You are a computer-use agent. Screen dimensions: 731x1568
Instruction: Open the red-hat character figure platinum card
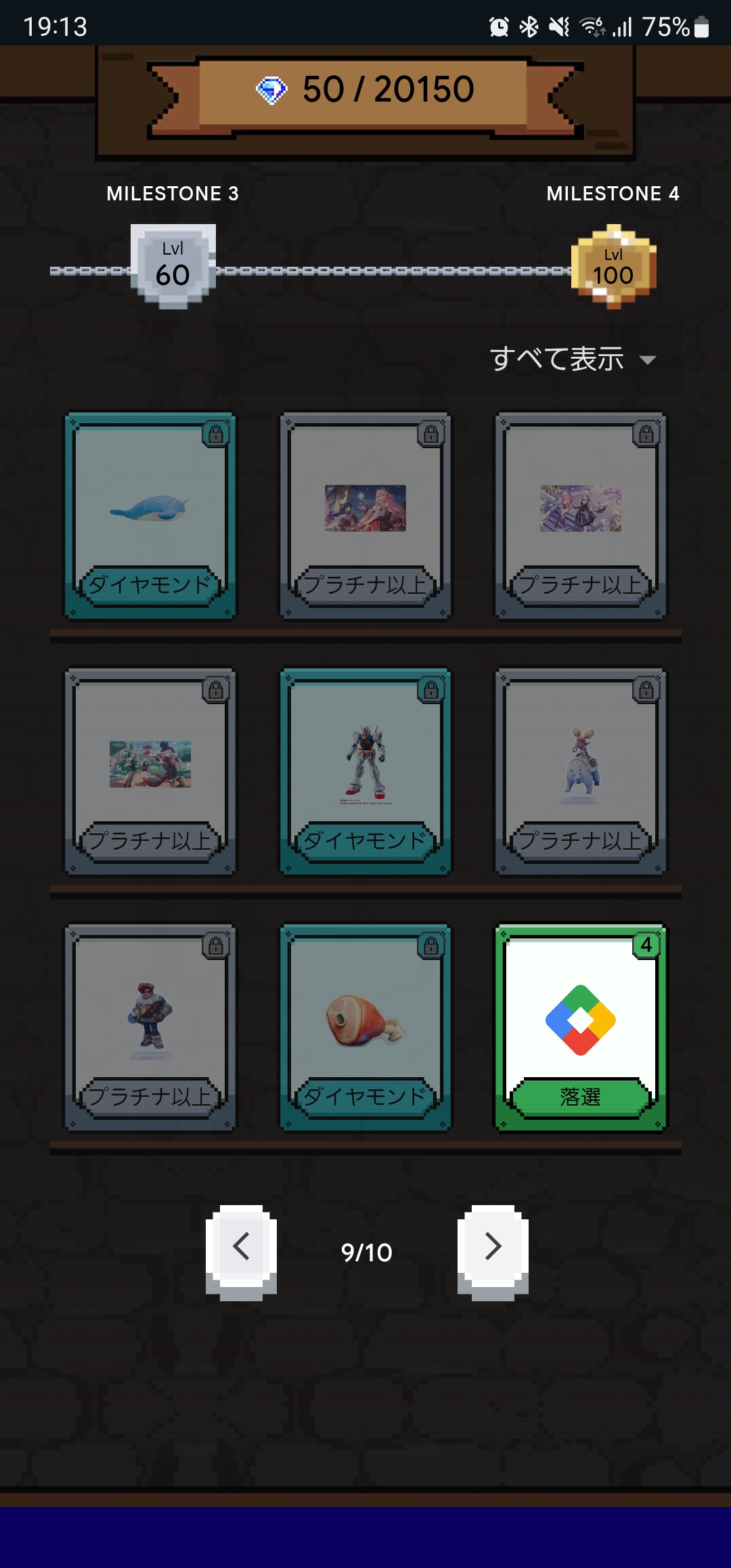point(150,1027)
